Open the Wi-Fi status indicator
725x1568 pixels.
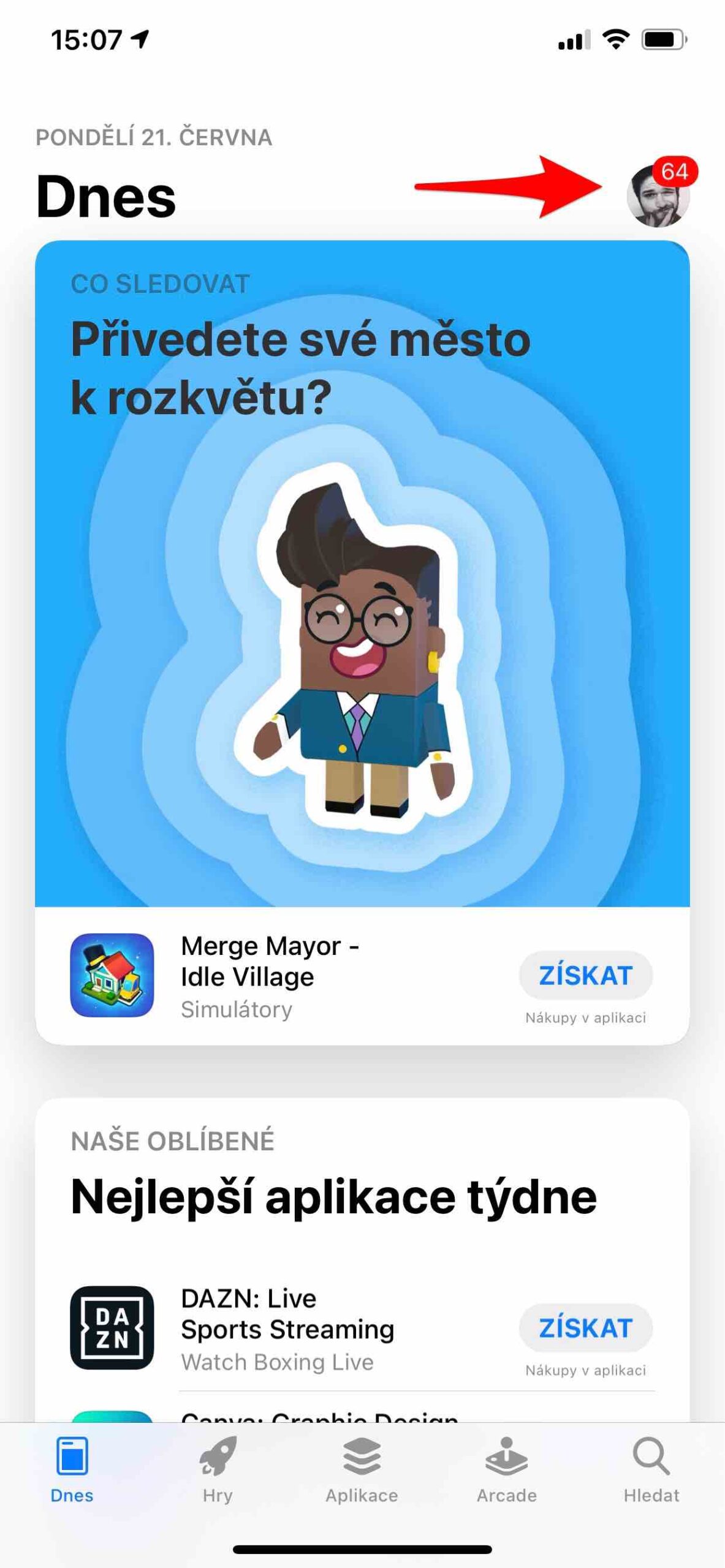(x=615, y=39)
